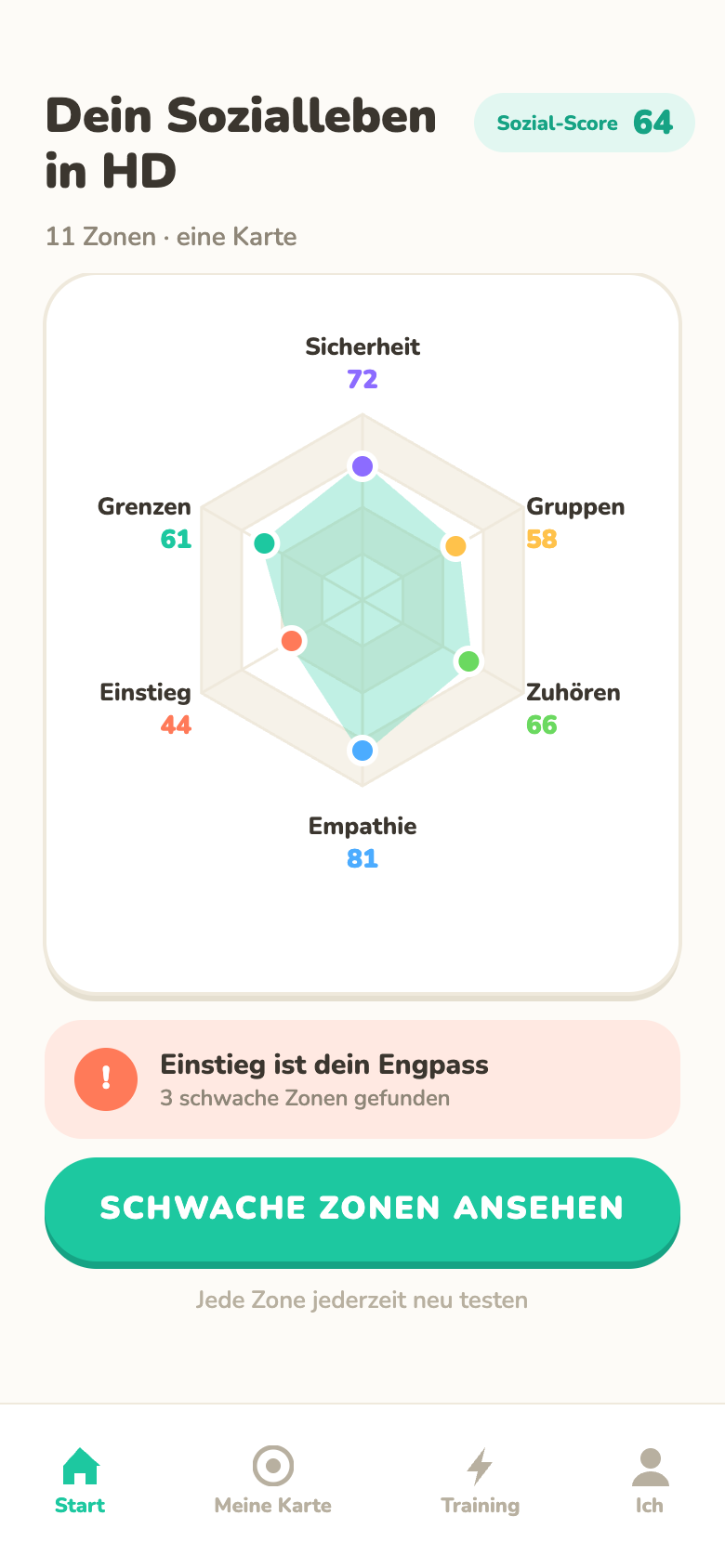This screenshot has height=1568, width=725.
Task: Tap the Sozial-Score 64 chip
Action: pos(585,123)
